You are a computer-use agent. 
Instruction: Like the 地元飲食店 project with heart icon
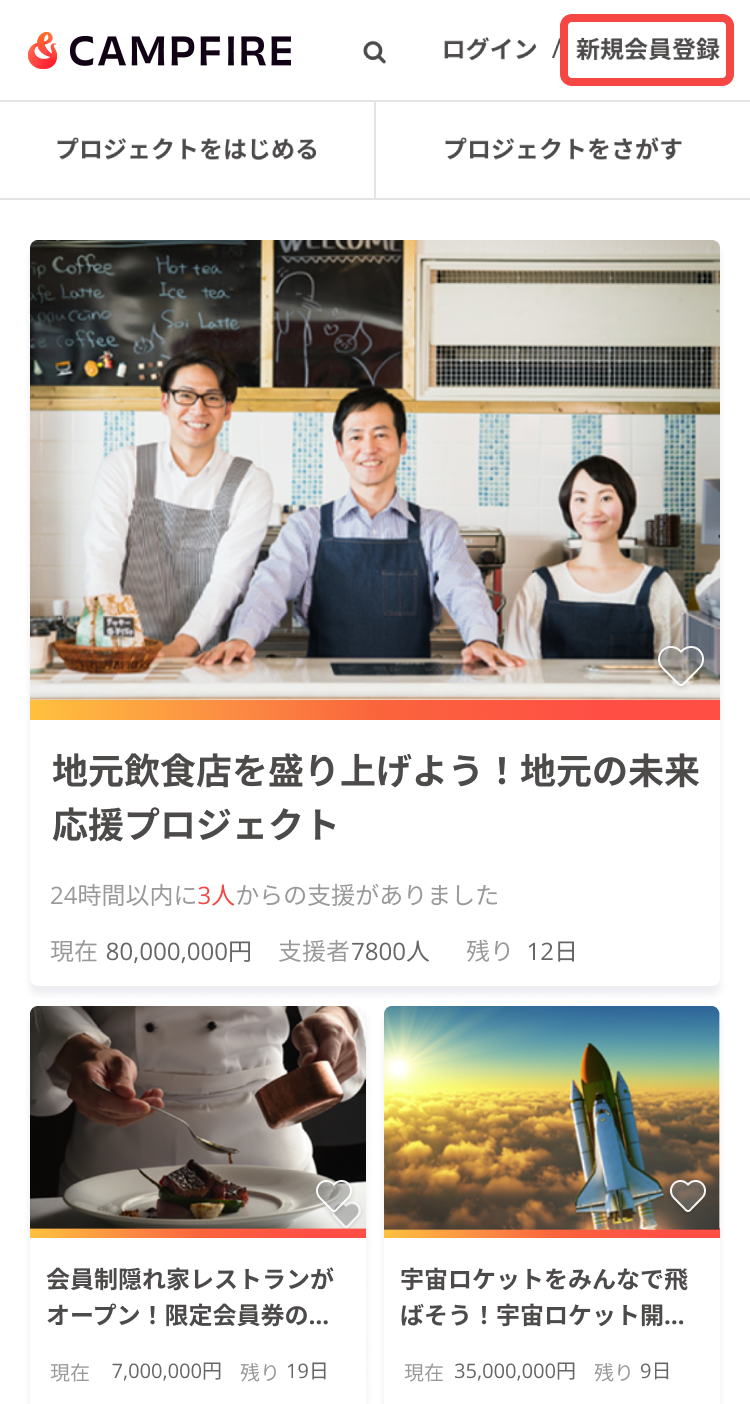pyautogui.click(x=681, y=665)
